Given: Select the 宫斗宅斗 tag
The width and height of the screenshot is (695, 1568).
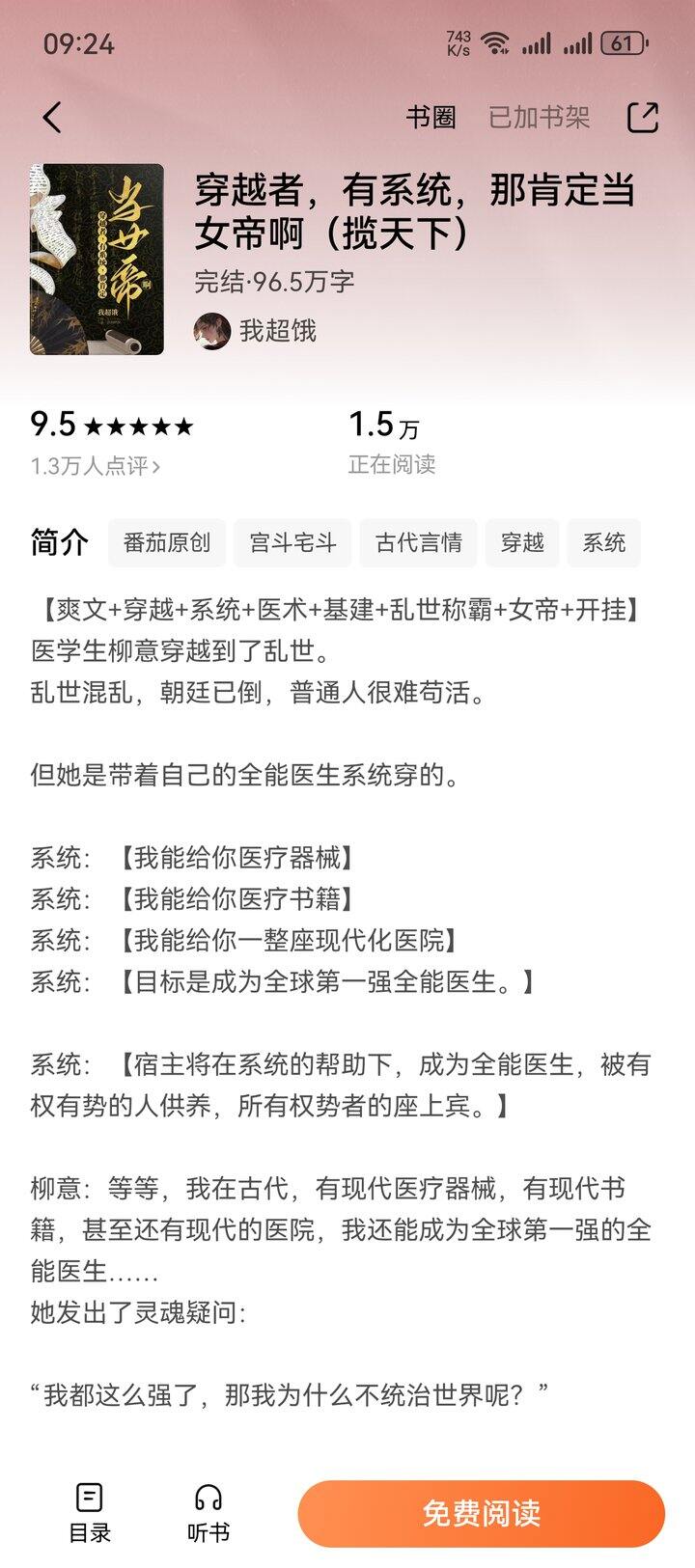Looking at the screenshot, I should 292,542.
